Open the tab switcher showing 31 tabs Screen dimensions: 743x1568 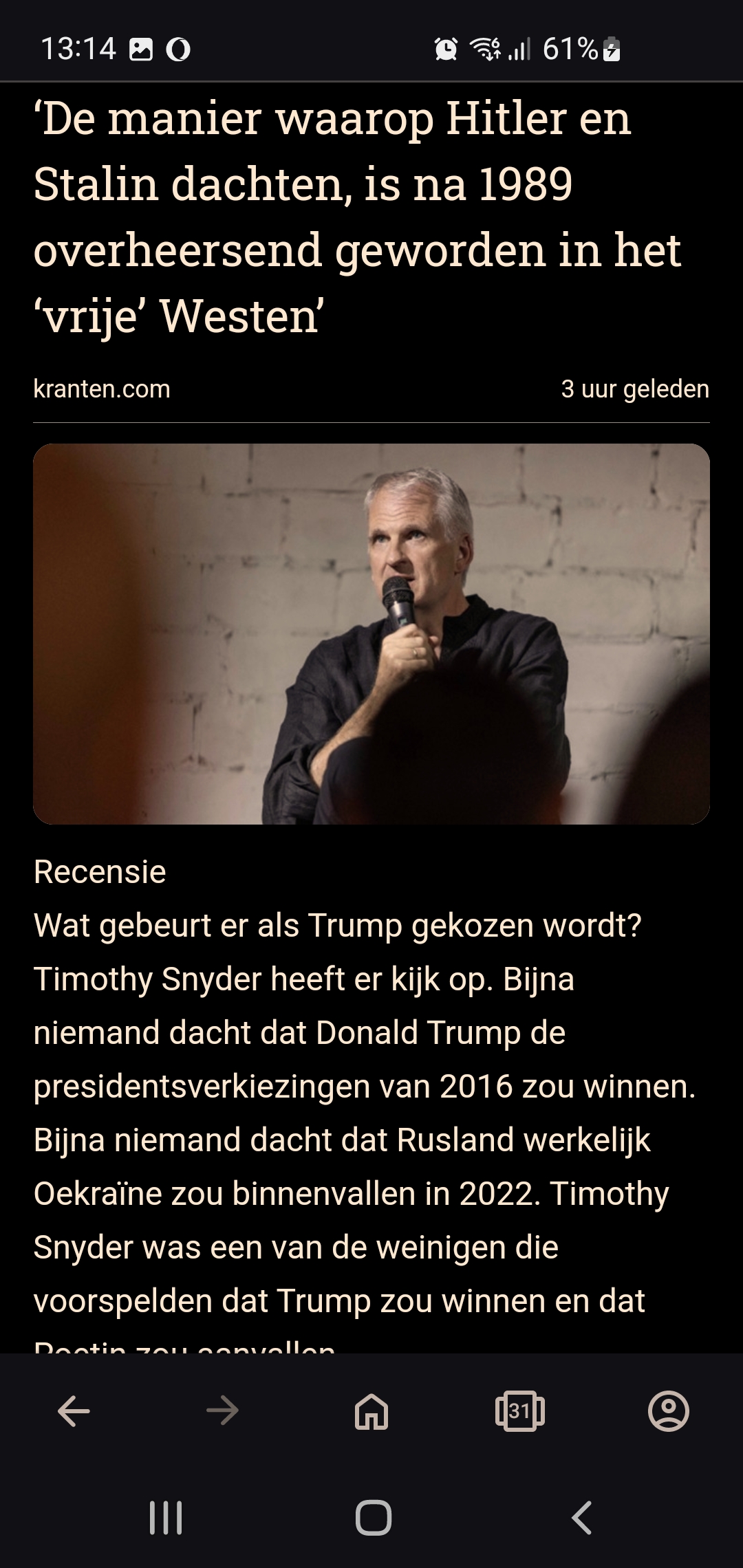pyautogui.click(x=520, y=1412)
